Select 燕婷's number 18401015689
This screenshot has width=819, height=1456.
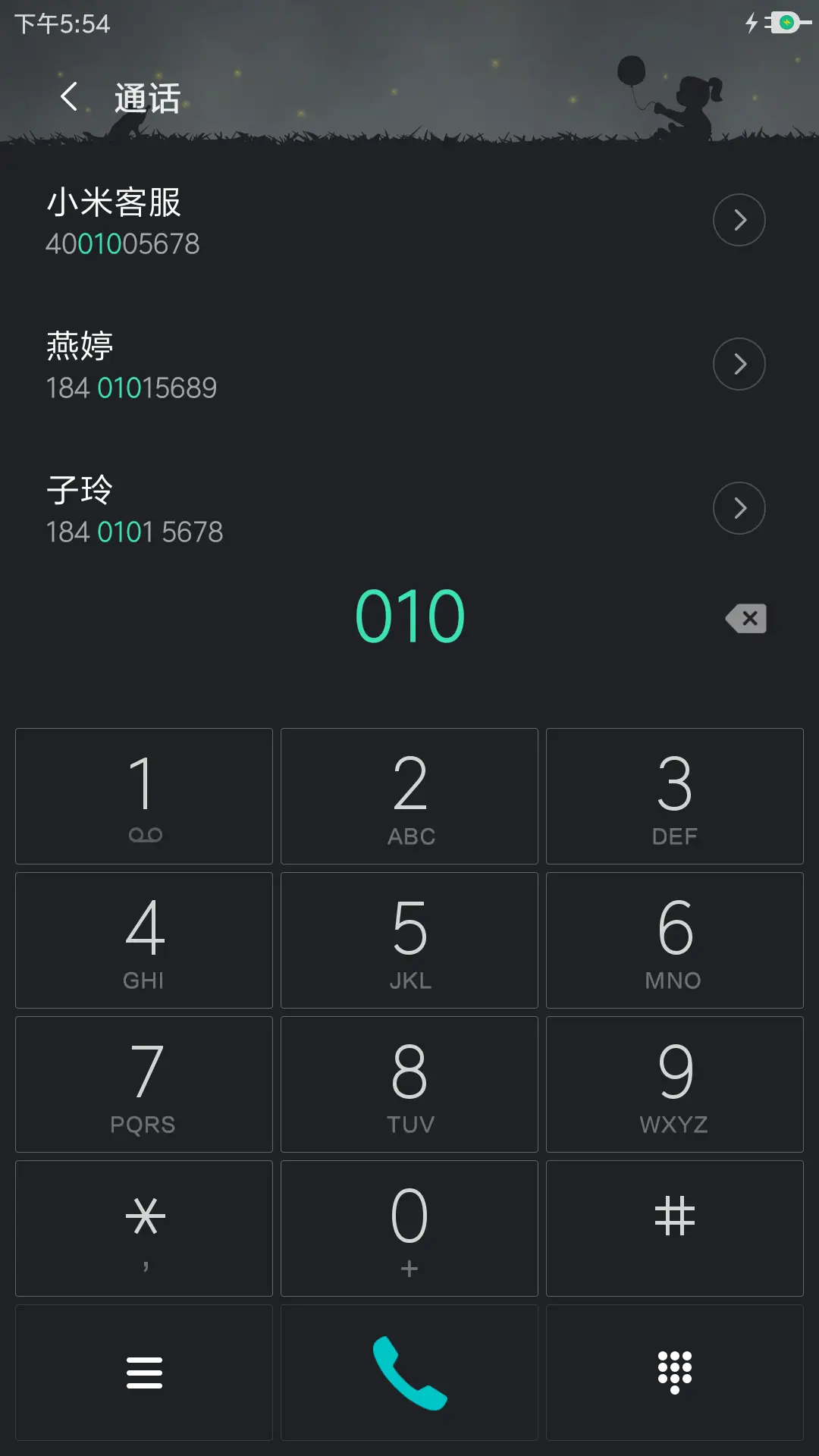pos(130,387)
